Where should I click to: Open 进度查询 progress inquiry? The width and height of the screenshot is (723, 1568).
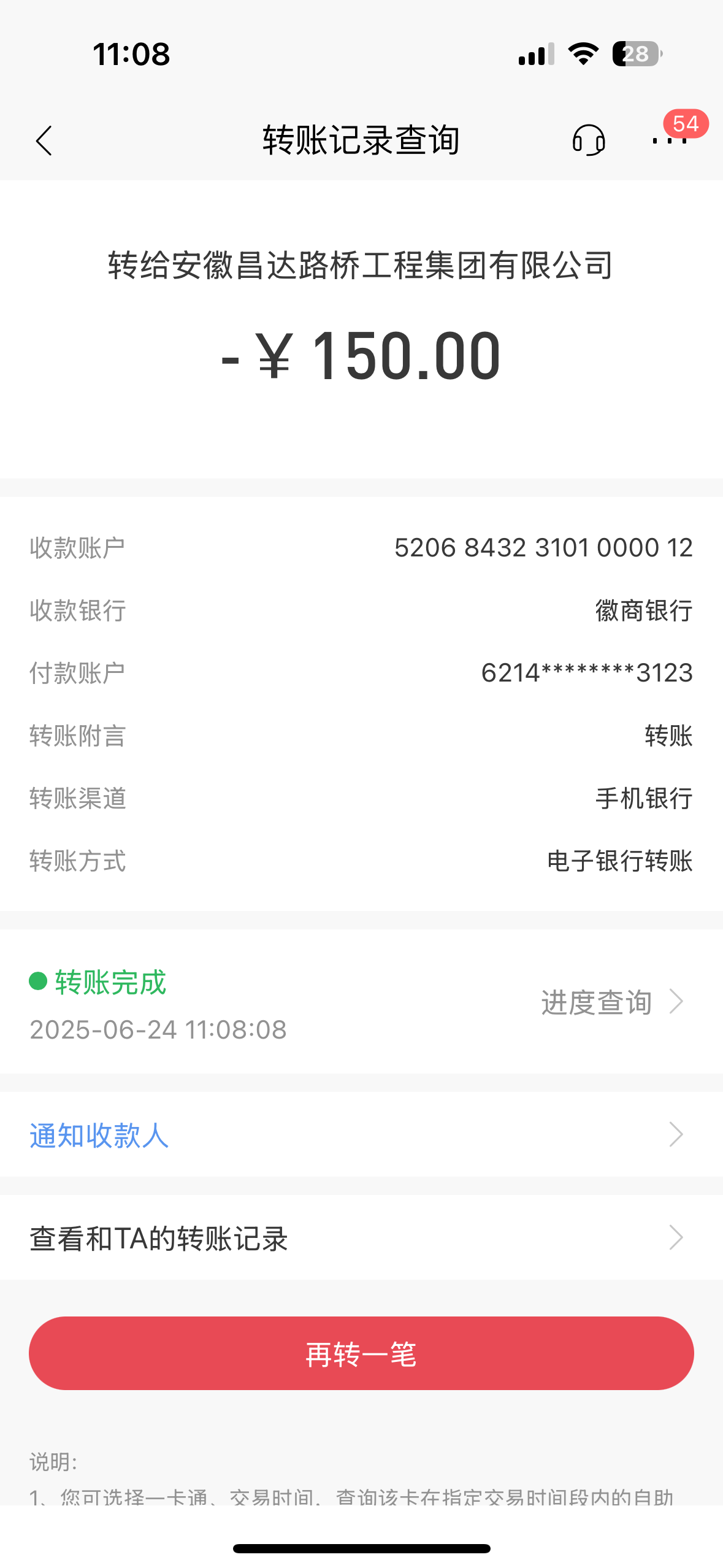(611, 1002)
